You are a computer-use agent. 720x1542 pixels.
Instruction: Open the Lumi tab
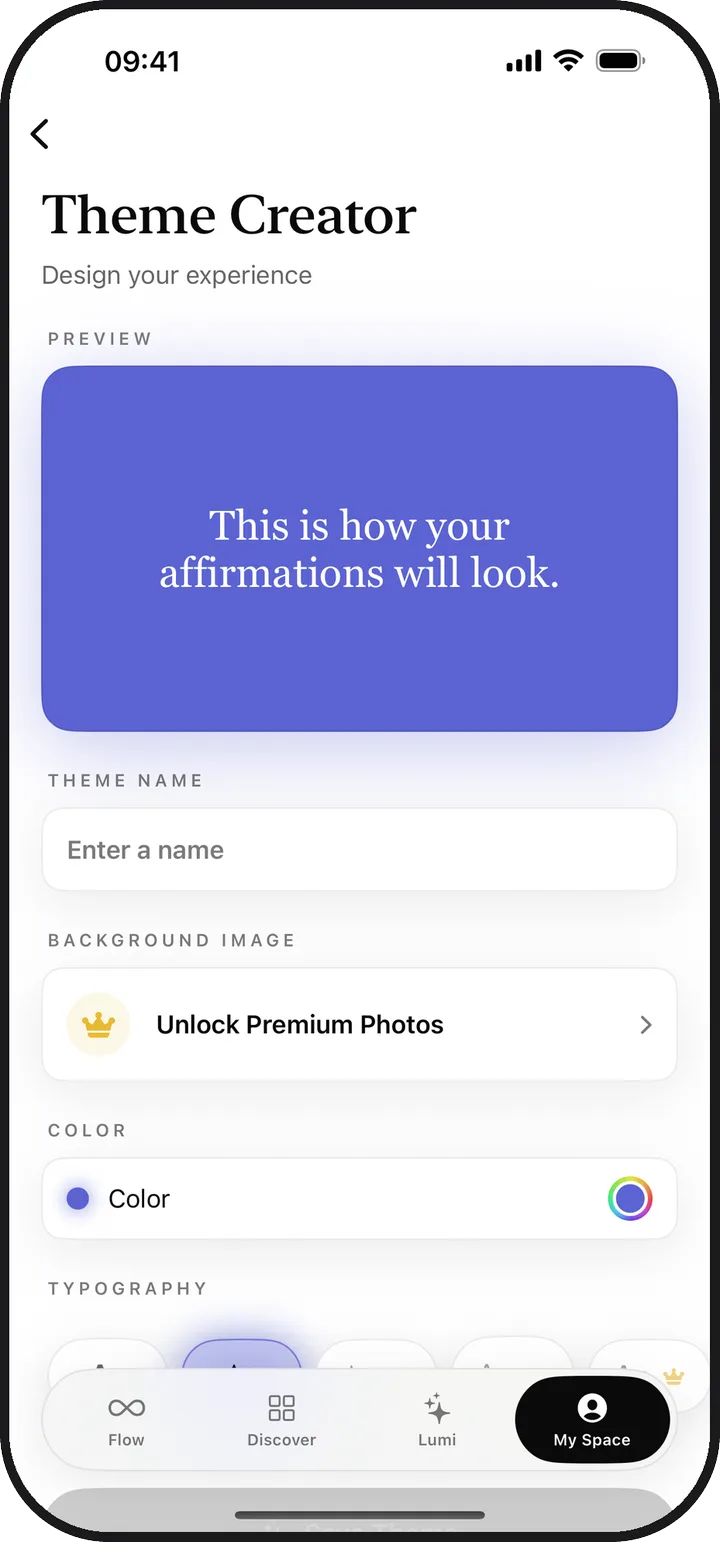(x=437, y=1420)
